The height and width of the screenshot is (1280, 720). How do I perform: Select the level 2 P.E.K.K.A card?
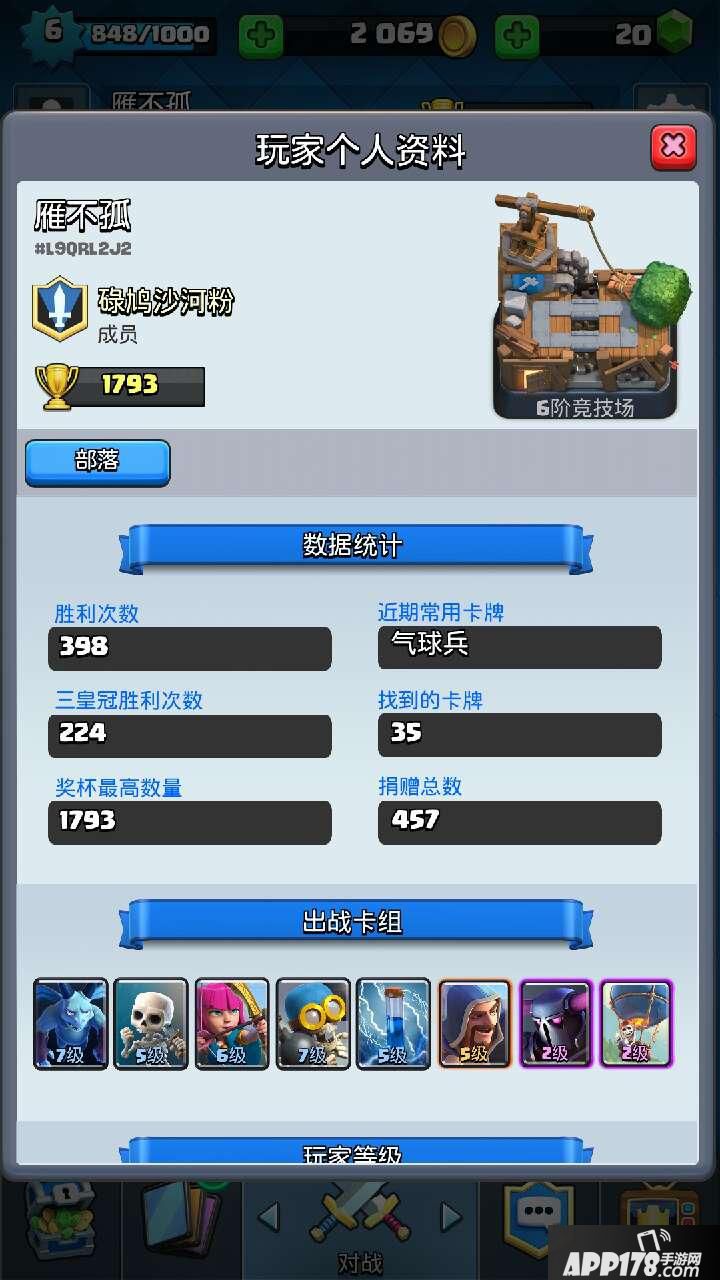pos(556,1023)
